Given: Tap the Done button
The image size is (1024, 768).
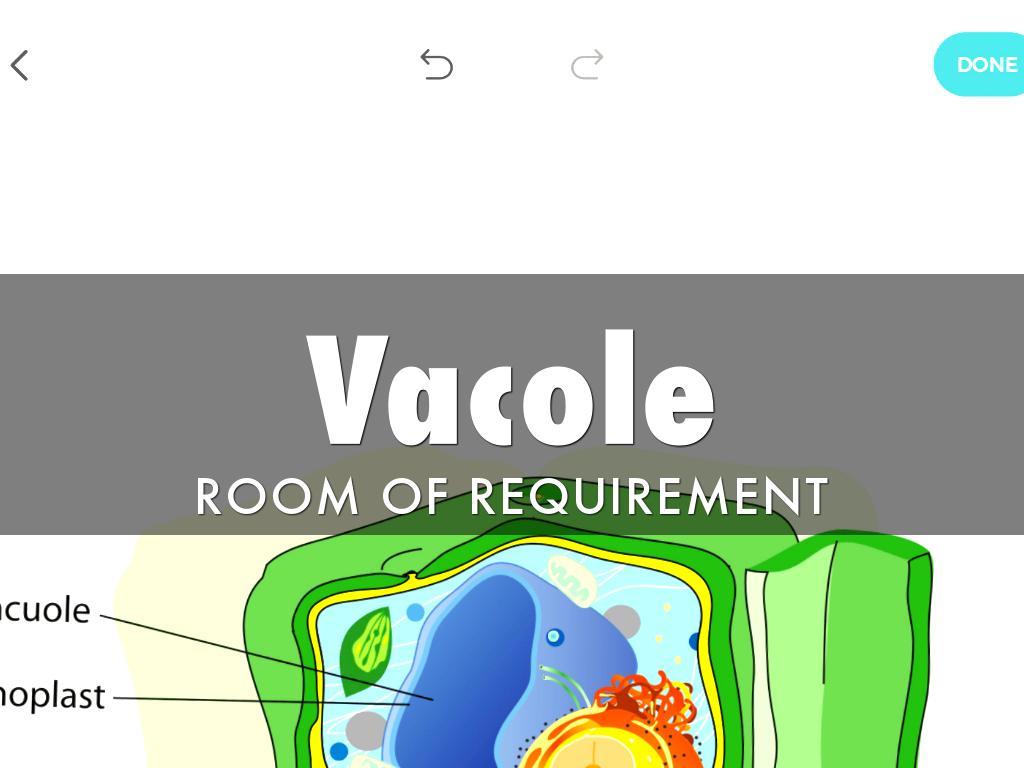Looking at the screenshot, I should pyautogui.click(x=981, y=64).
